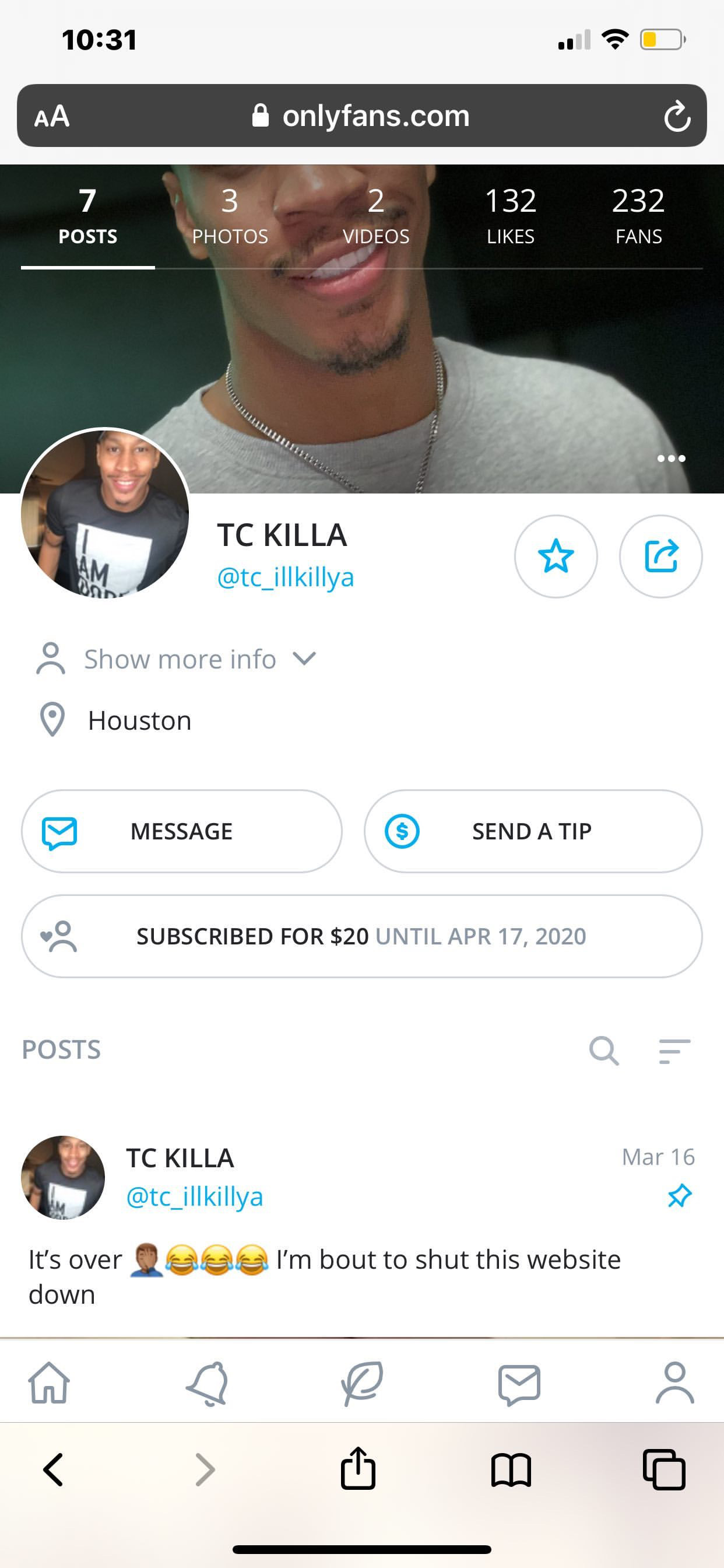Viewport: 724px width, 1568px height.
Task: Open the profile picture of TC KILLA
Action: 105,513
